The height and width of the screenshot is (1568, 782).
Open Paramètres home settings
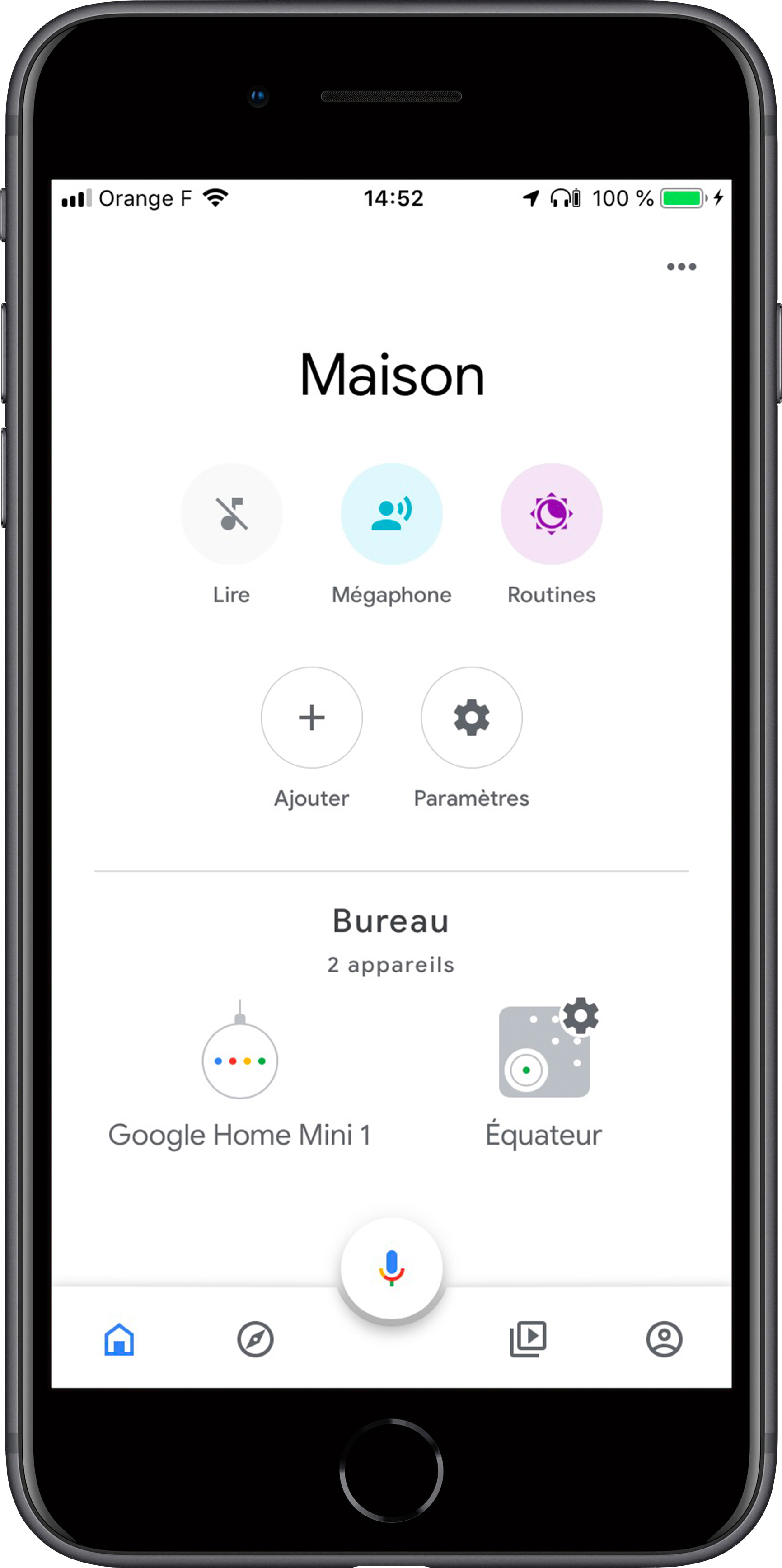[x=471, y=717]
